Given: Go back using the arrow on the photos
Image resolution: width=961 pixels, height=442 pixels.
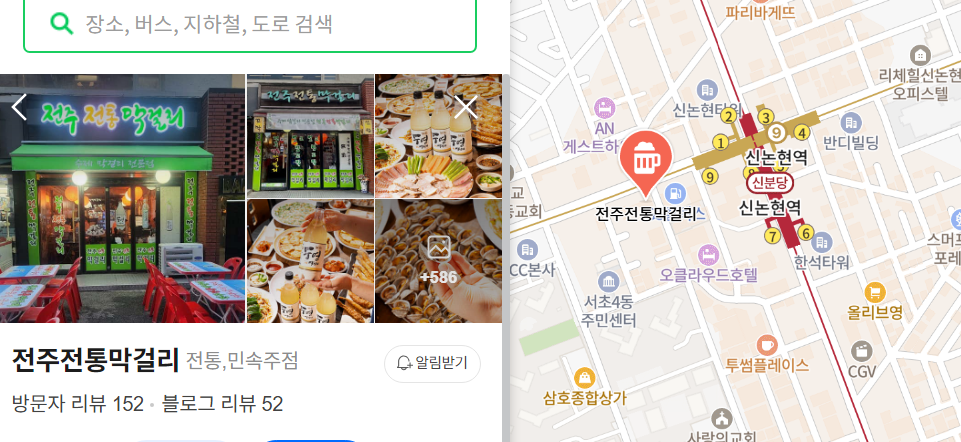Looking at the screenshot, I should pyautogui.click(x=20, y=107).
